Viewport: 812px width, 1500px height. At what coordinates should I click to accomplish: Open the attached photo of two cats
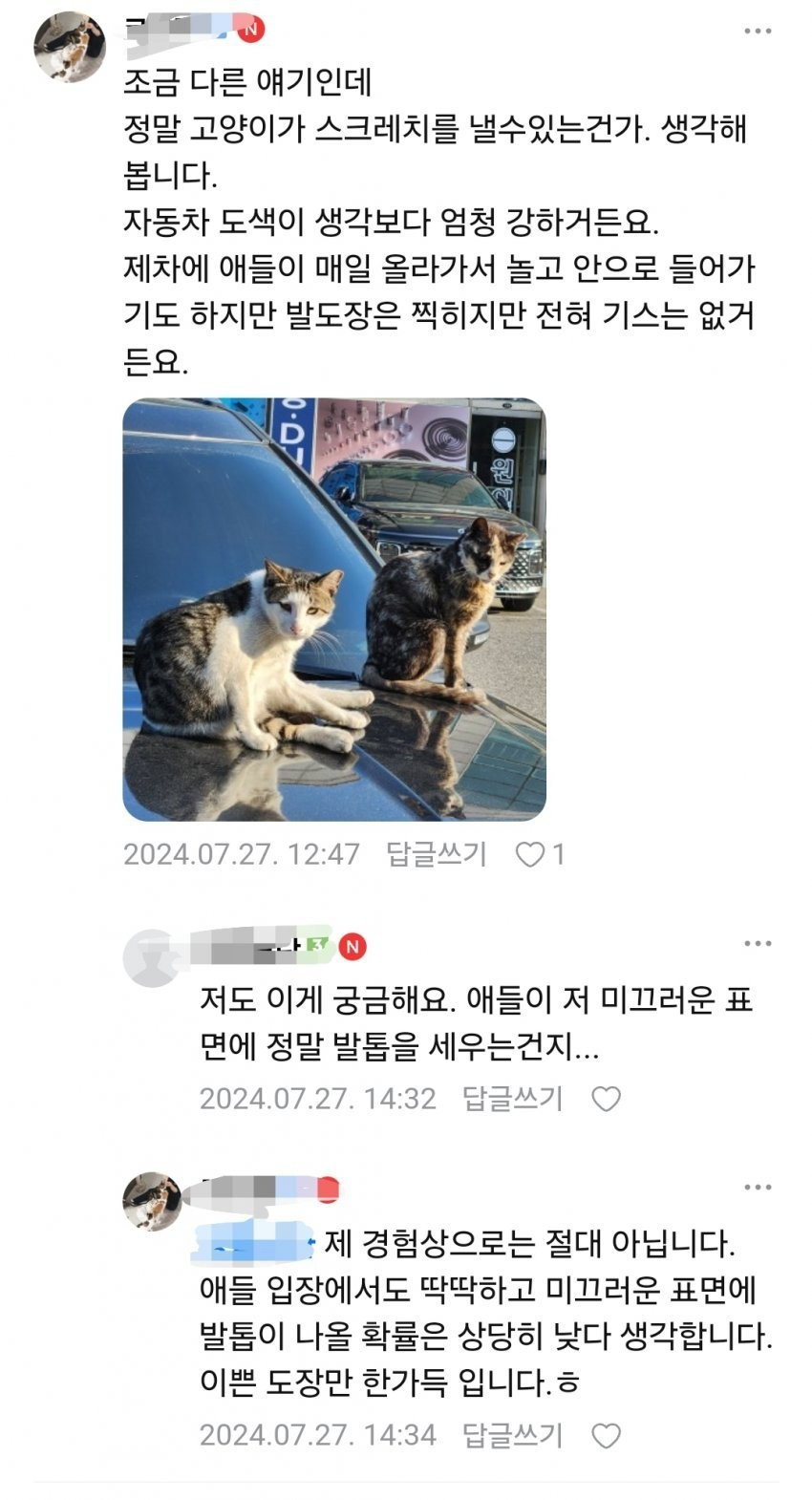334,609
